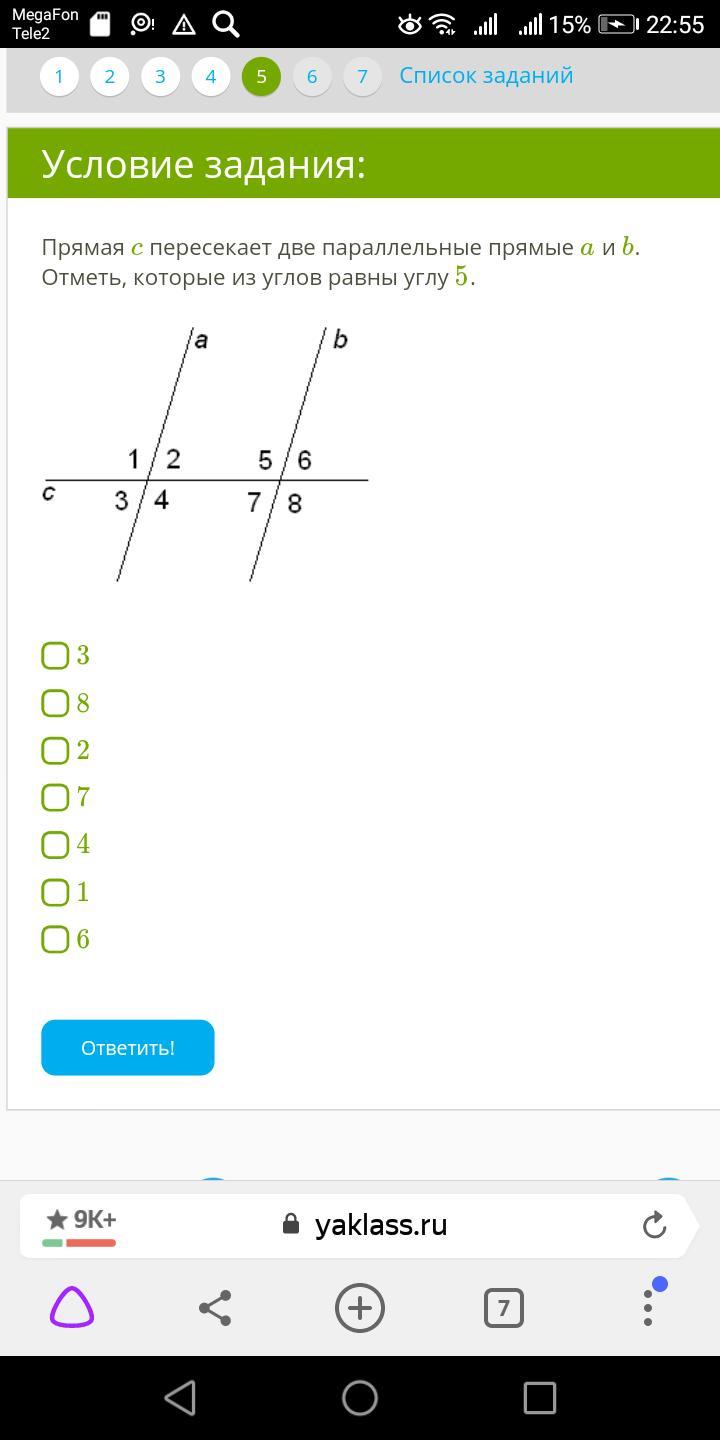
Task: Select the checkbox for angle 1
Action: (56, 892)
